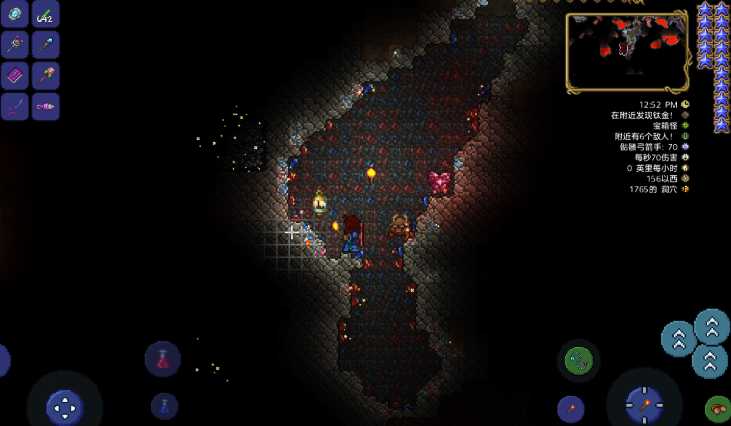Select the pink drill hotbar slot

pyautogui.click(x=46, y=106)
